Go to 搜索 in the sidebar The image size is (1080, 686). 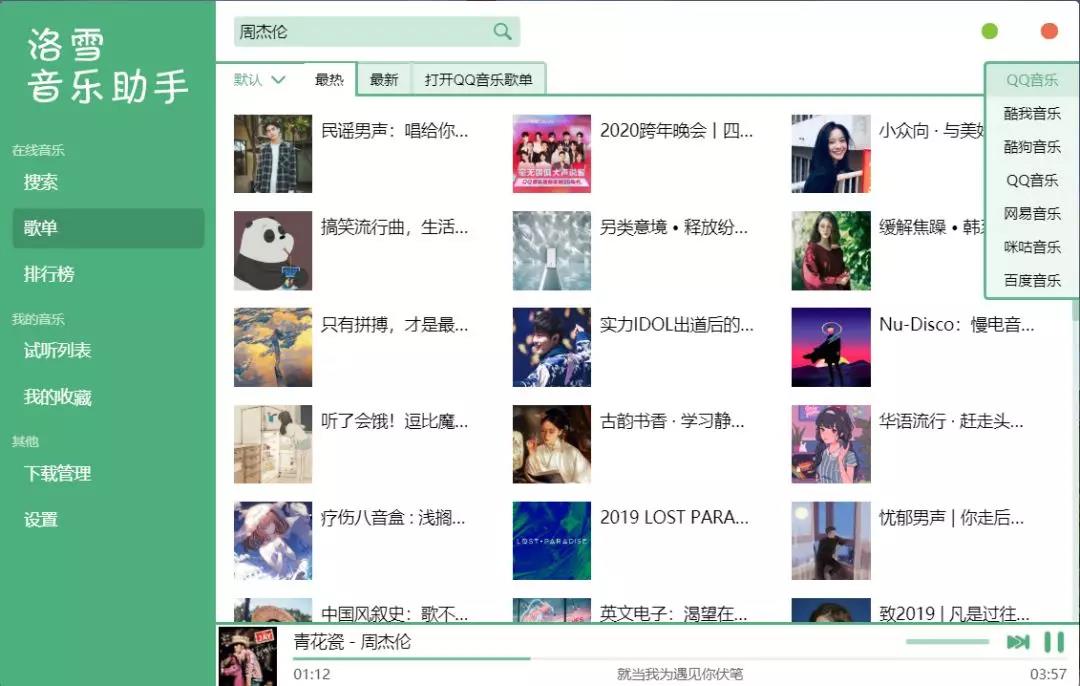click(x=41, y=182)
